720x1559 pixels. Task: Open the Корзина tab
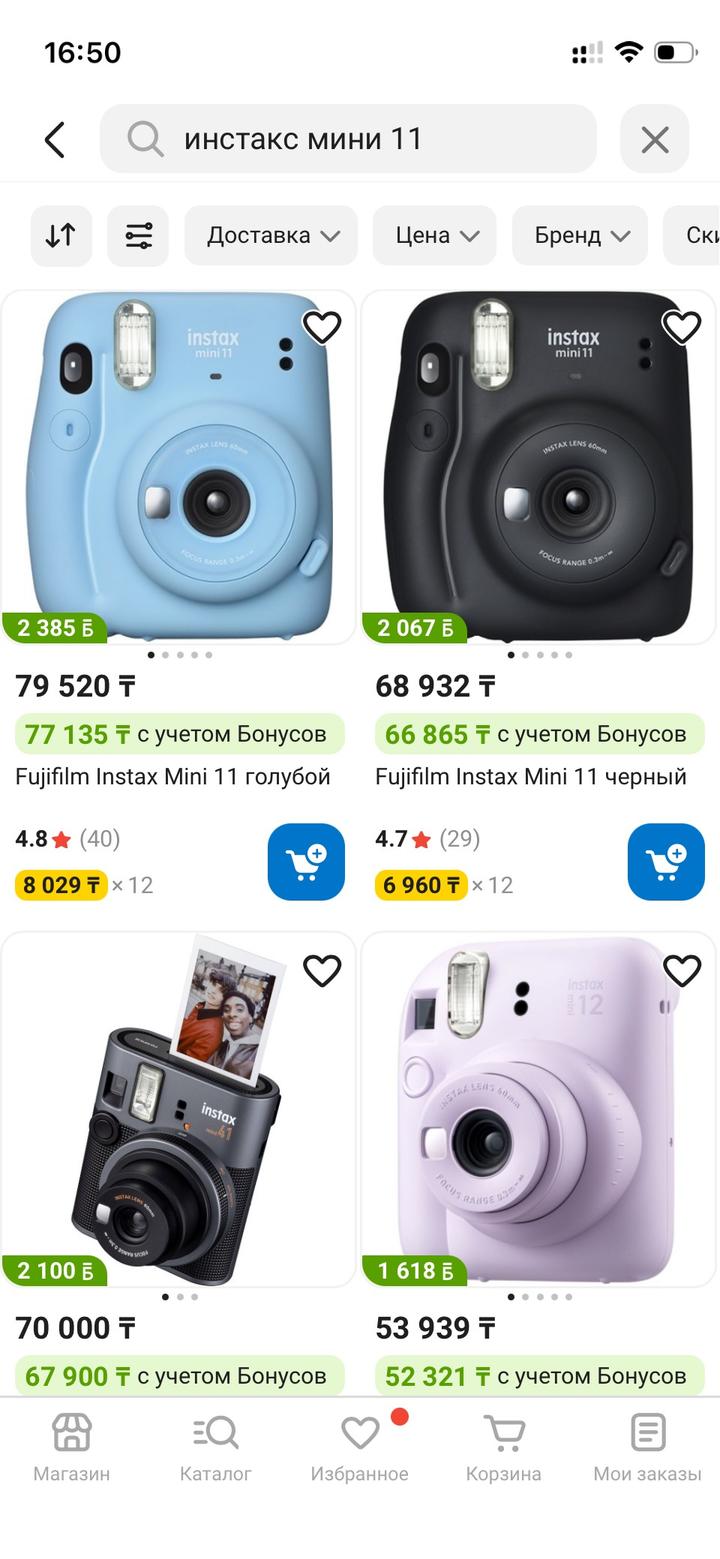point(503,1447)
